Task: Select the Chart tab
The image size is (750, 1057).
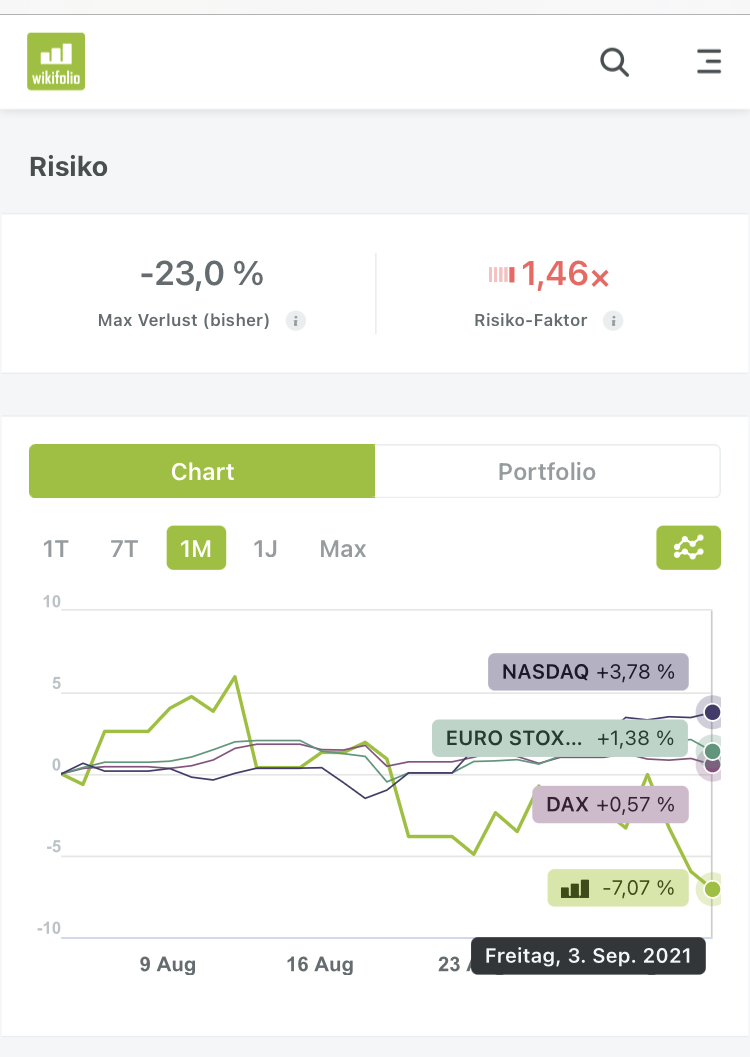Action: [x=202, y=471]
